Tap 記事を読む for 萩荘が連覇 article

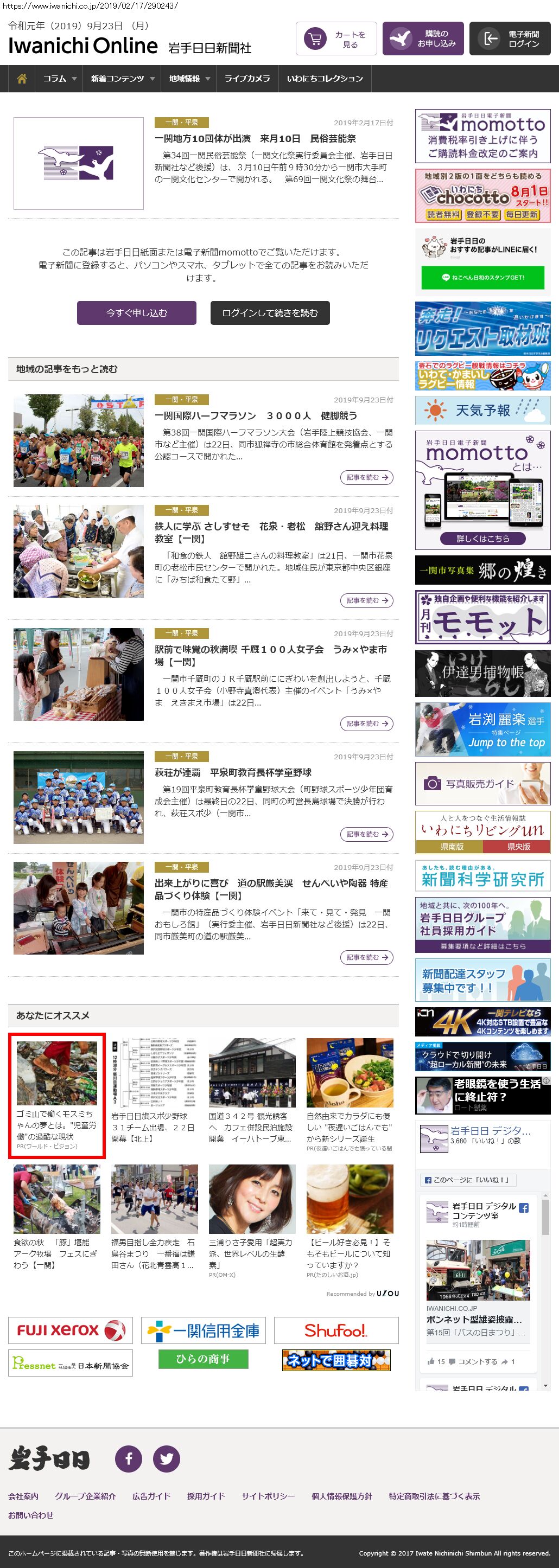[366, 835]
